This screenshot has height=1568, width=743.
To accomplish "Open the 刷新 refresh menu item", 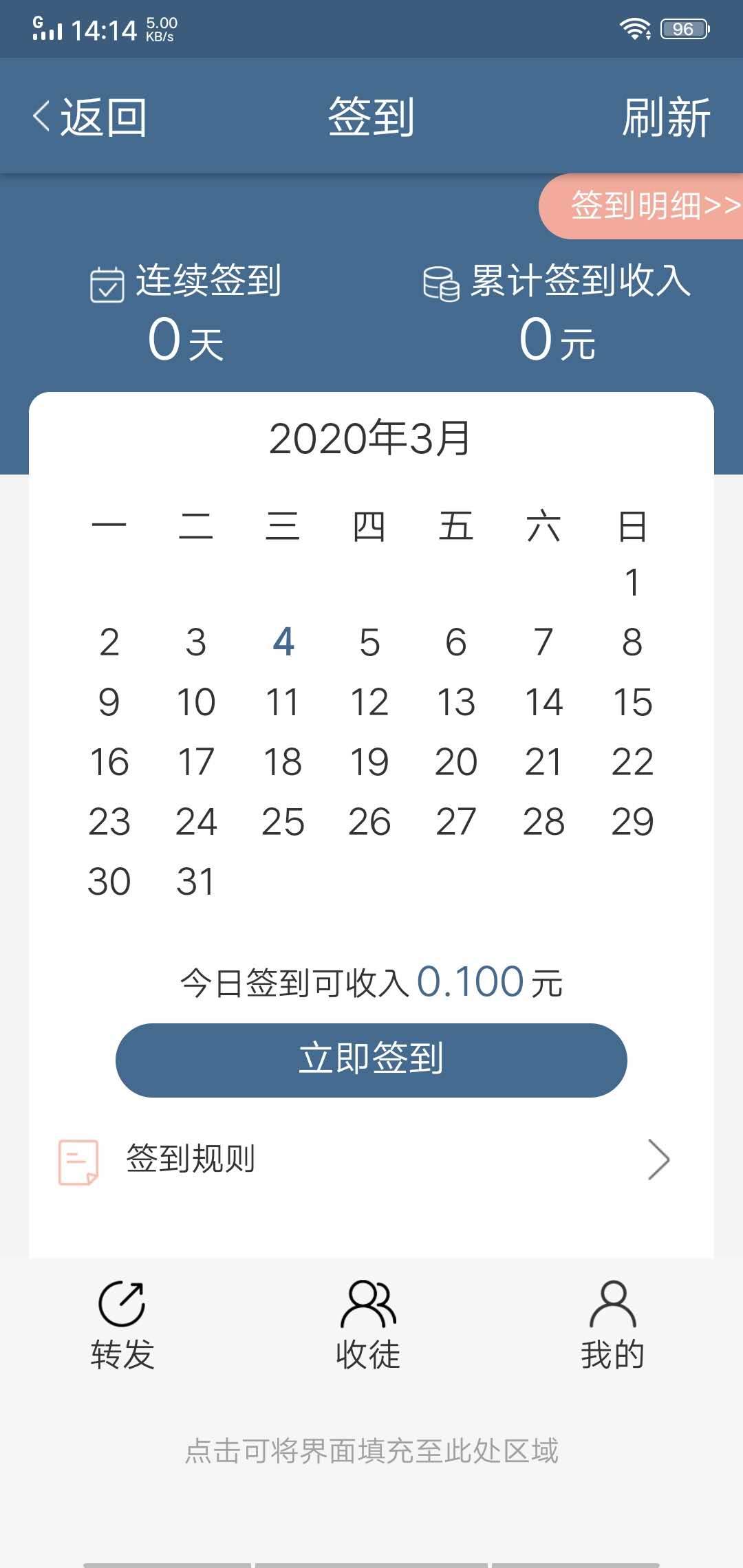I will click(664, 116).
